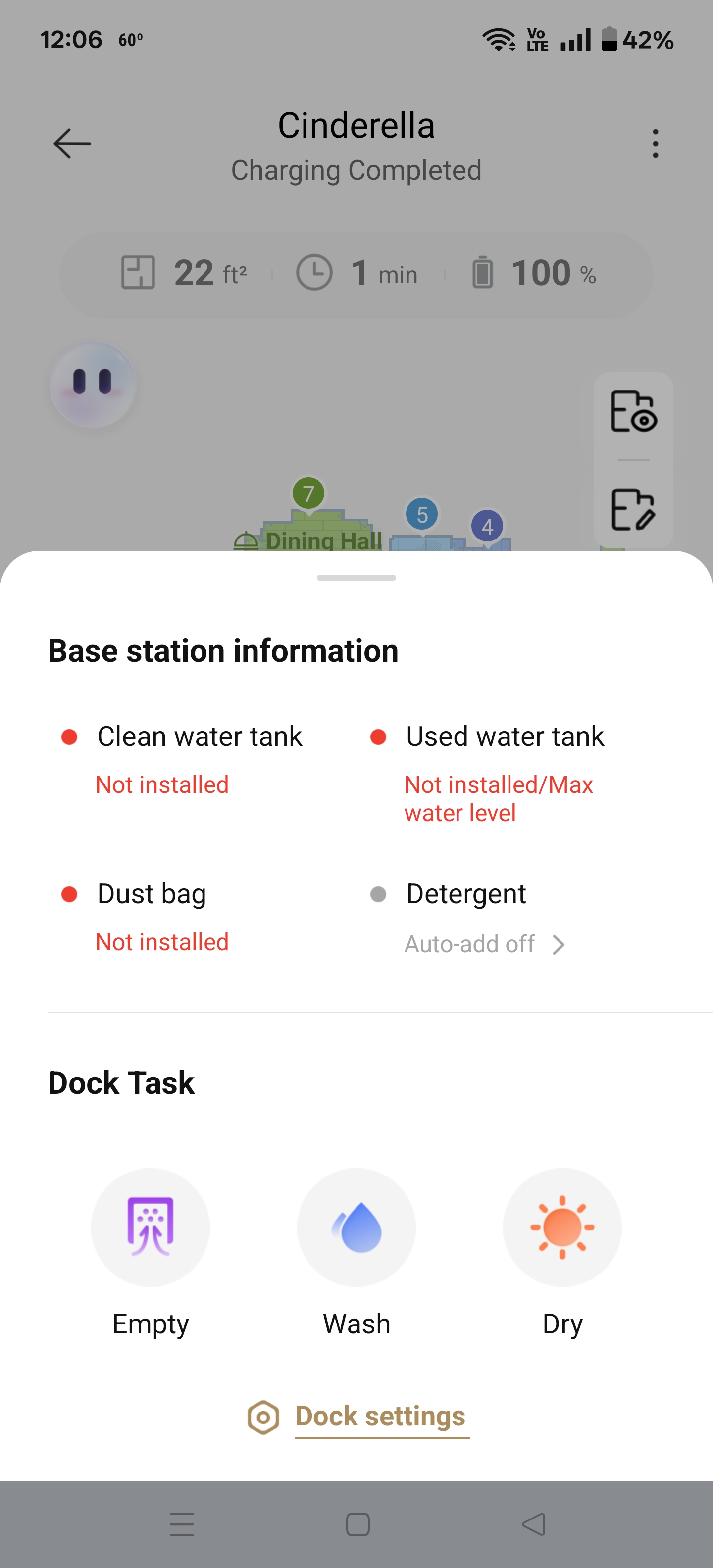Open recent apps from navigation bar
This screenshot has height=1568, width=713.
[181, 1524]
